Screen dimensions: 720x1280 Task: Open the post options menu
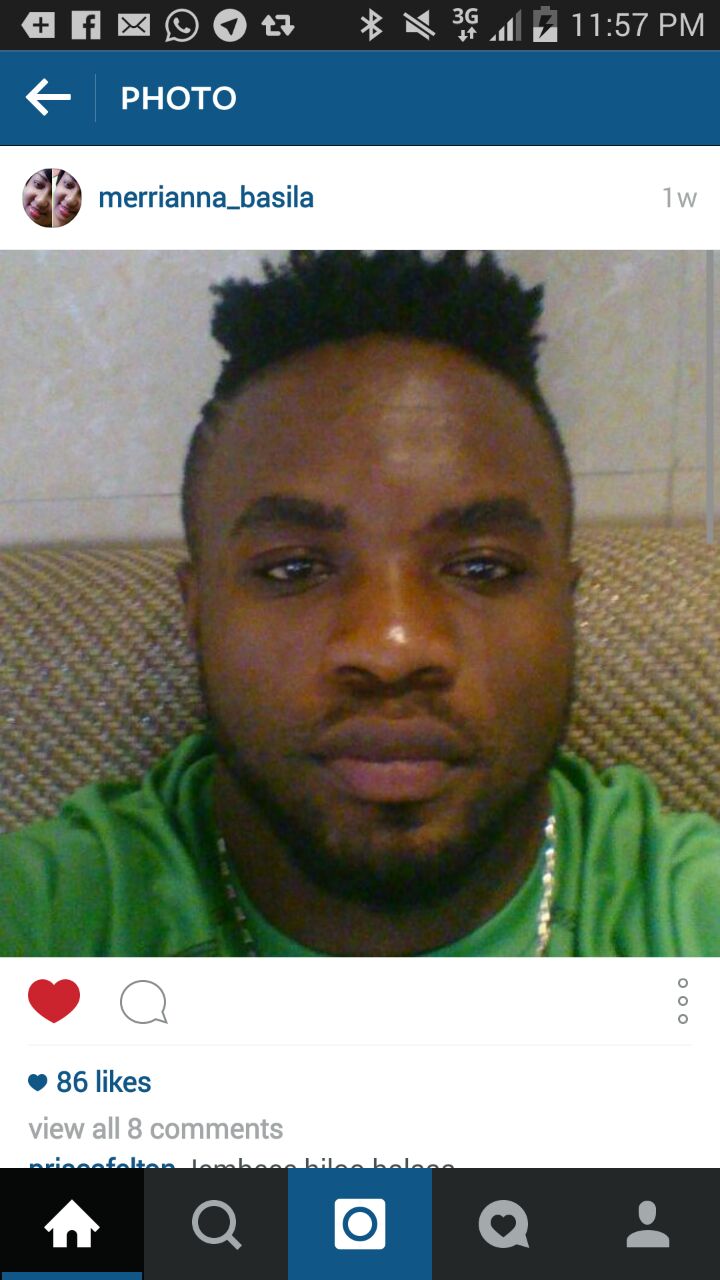pos(683,1001)
